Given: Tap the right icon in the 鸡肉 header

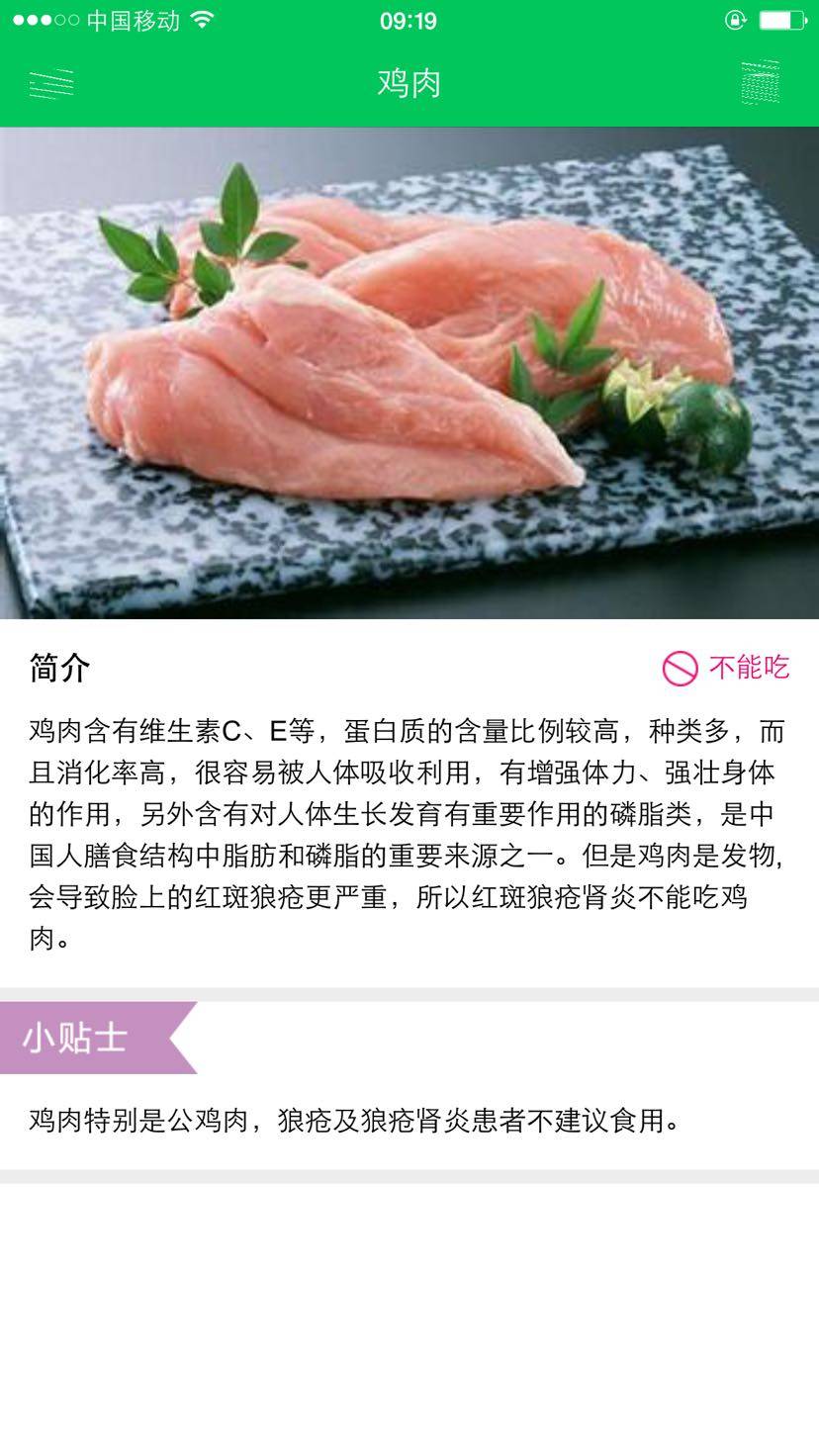Looking at the screenshot, I should point(760,83).
